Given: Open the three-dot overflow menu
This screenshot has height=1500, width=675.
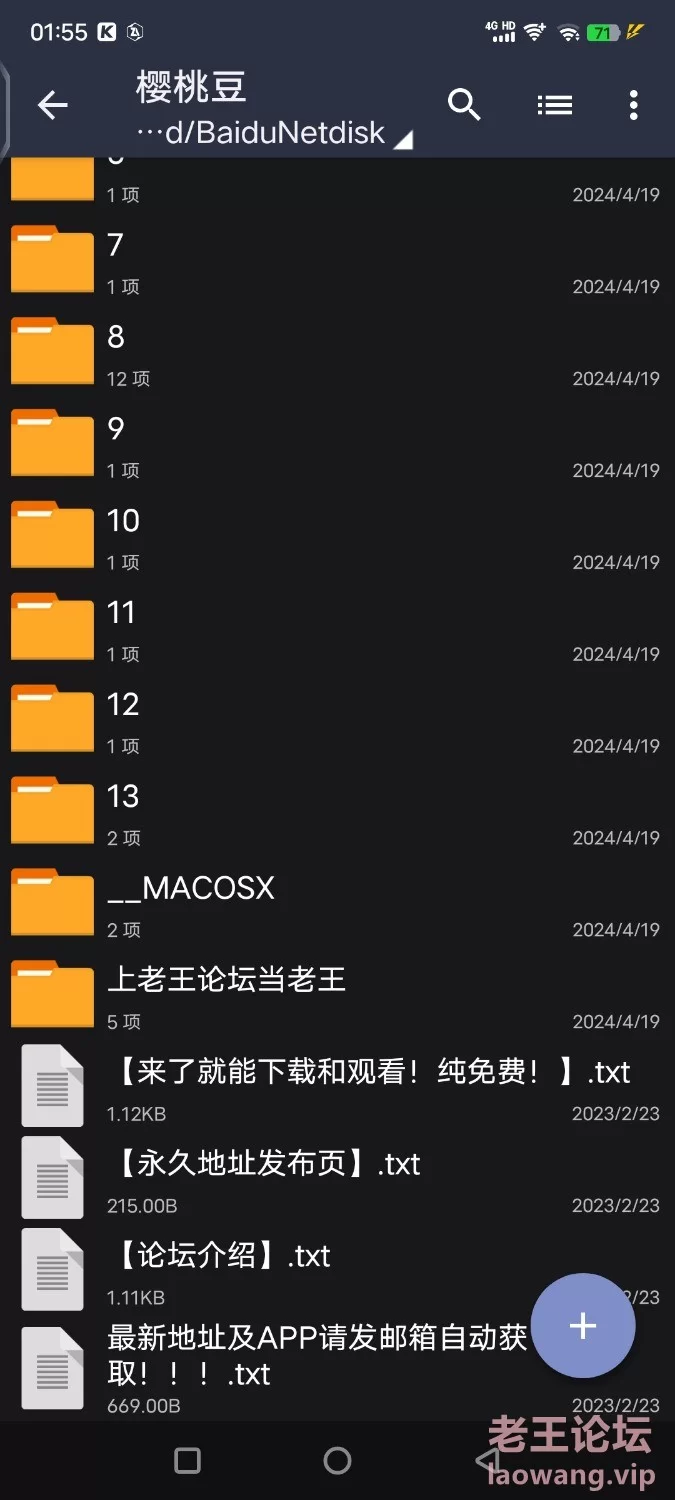Looking at the screenshot, I should click(633, 105).
